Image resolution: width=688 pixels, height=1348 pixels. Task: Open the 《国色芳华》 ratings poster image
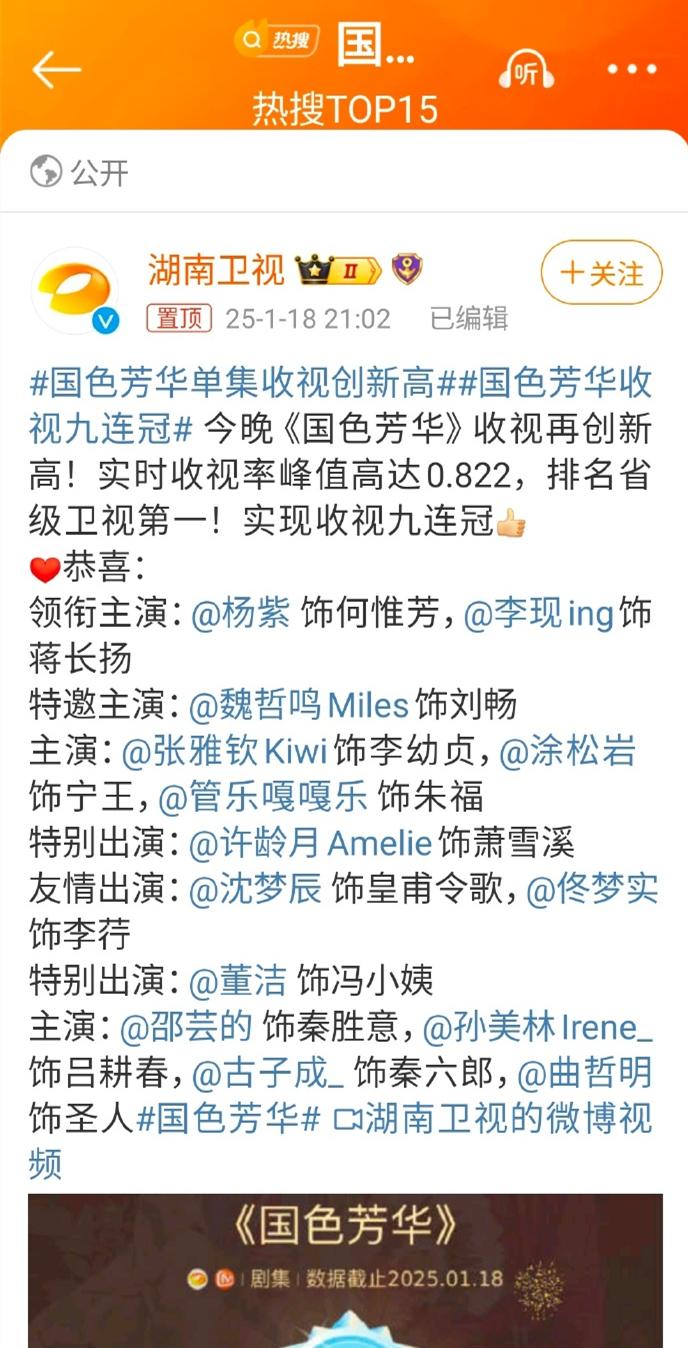point(345,1270)
